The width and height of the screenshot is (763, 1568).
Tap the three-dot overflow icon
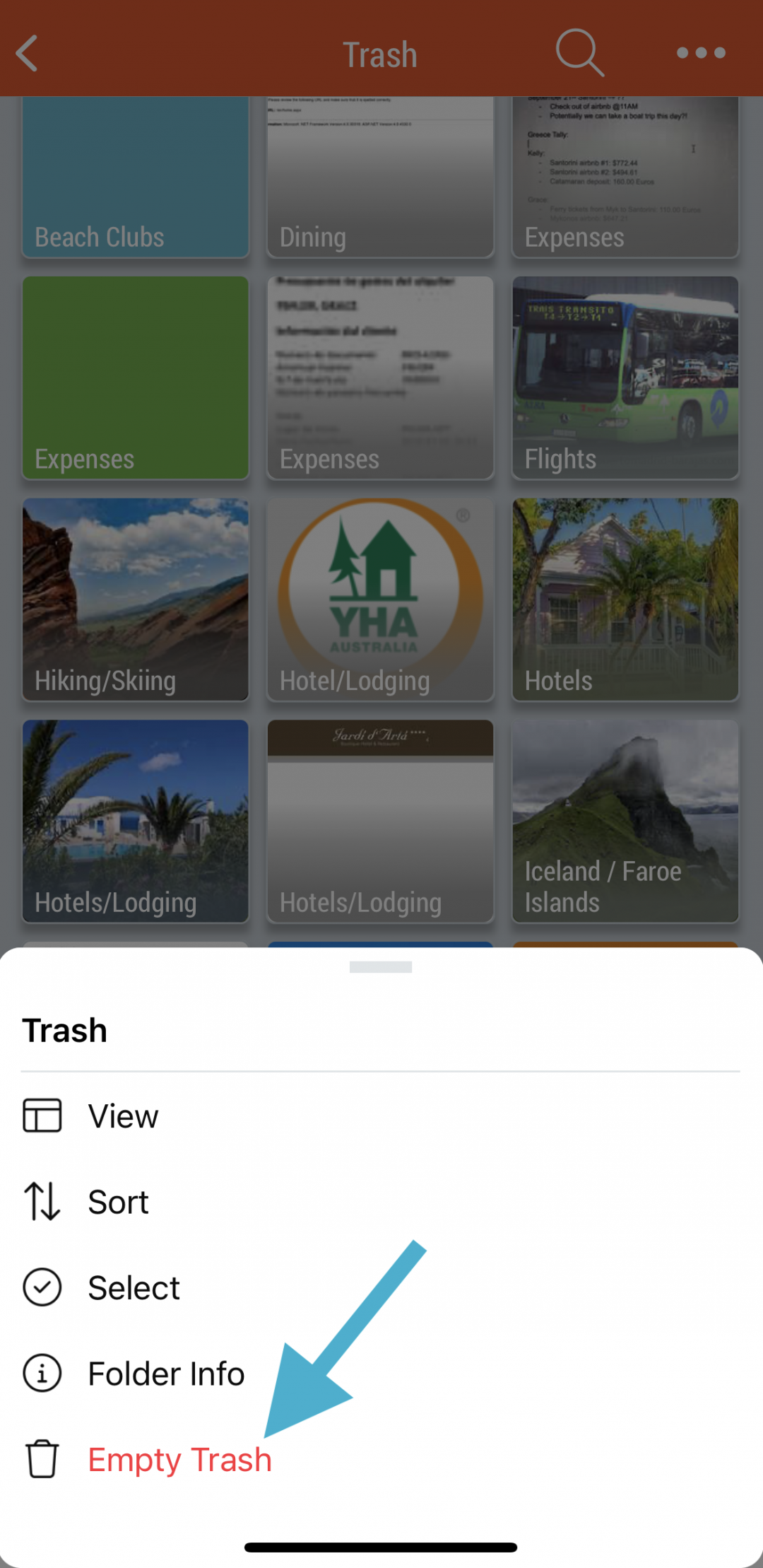(x=702, y=53)
